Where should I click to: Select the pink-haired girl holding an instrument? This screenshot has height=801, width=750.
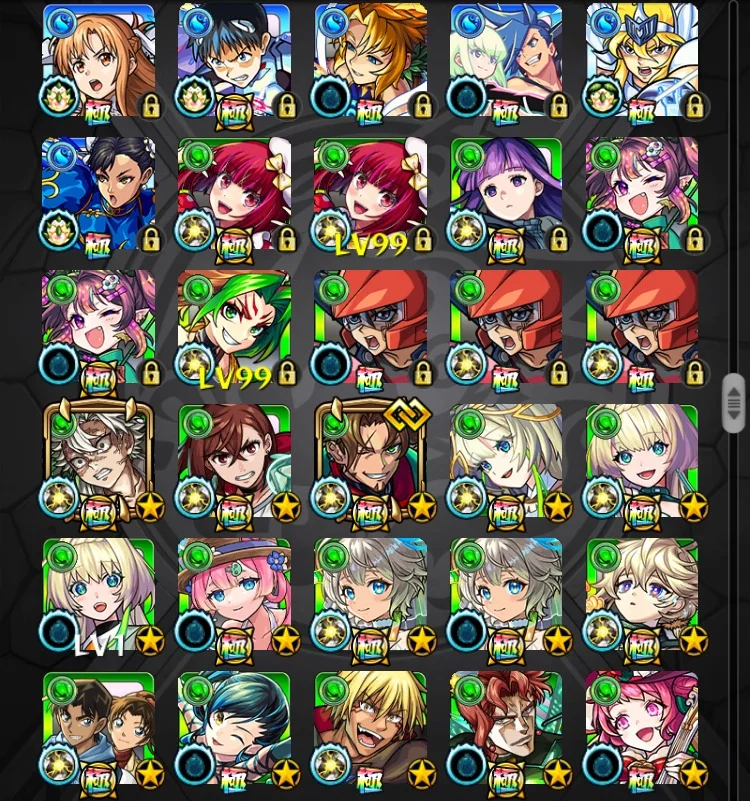[642, 728]
